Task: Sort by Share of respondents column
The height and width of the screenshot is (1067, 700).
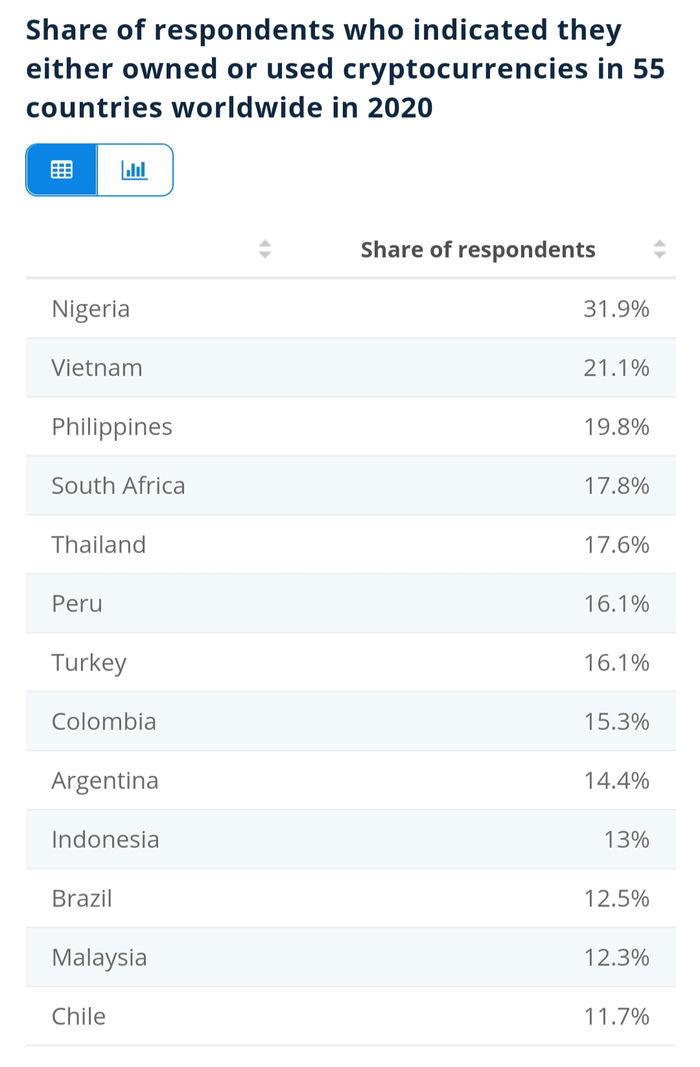Action: [659, 249]
